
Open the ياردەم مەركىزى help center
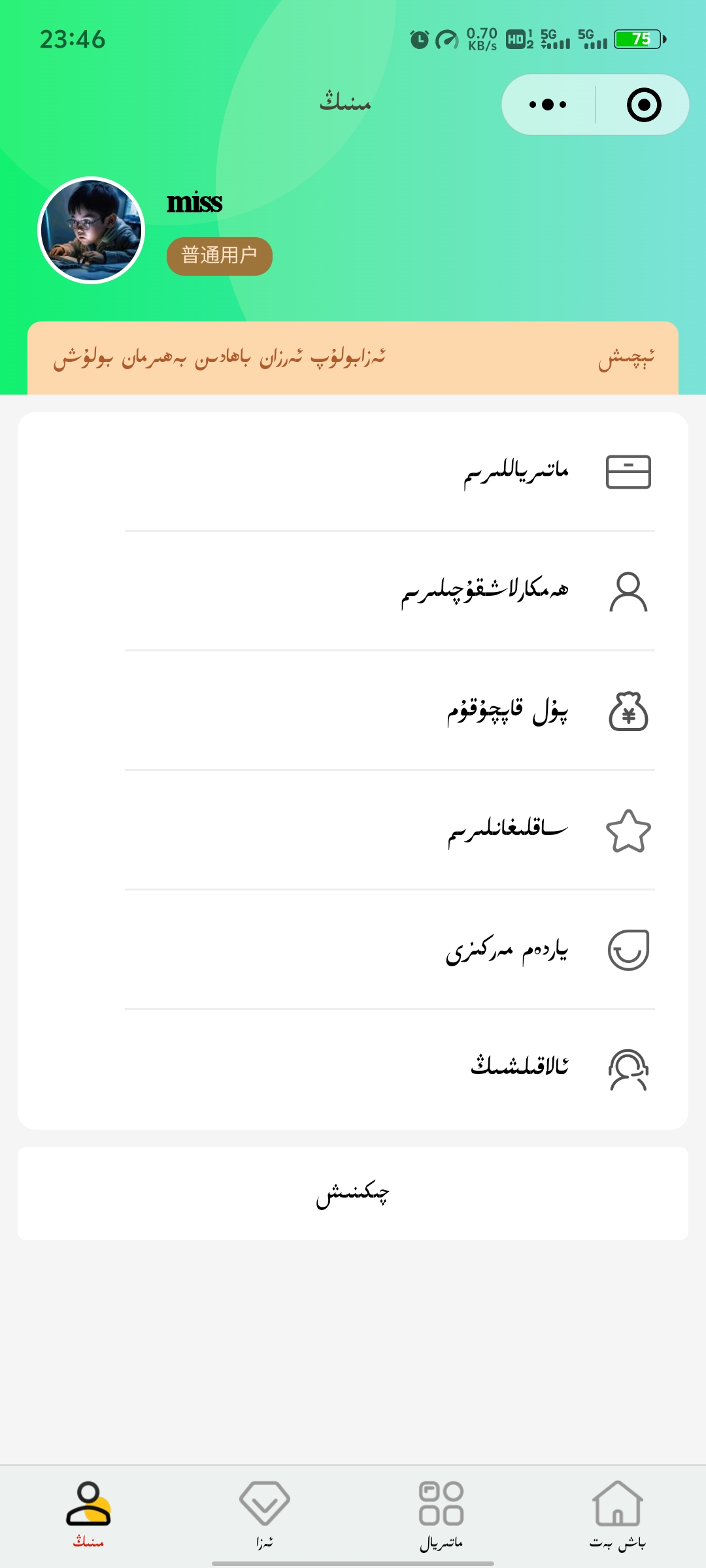pyautogui.click(x=507, y=950)
